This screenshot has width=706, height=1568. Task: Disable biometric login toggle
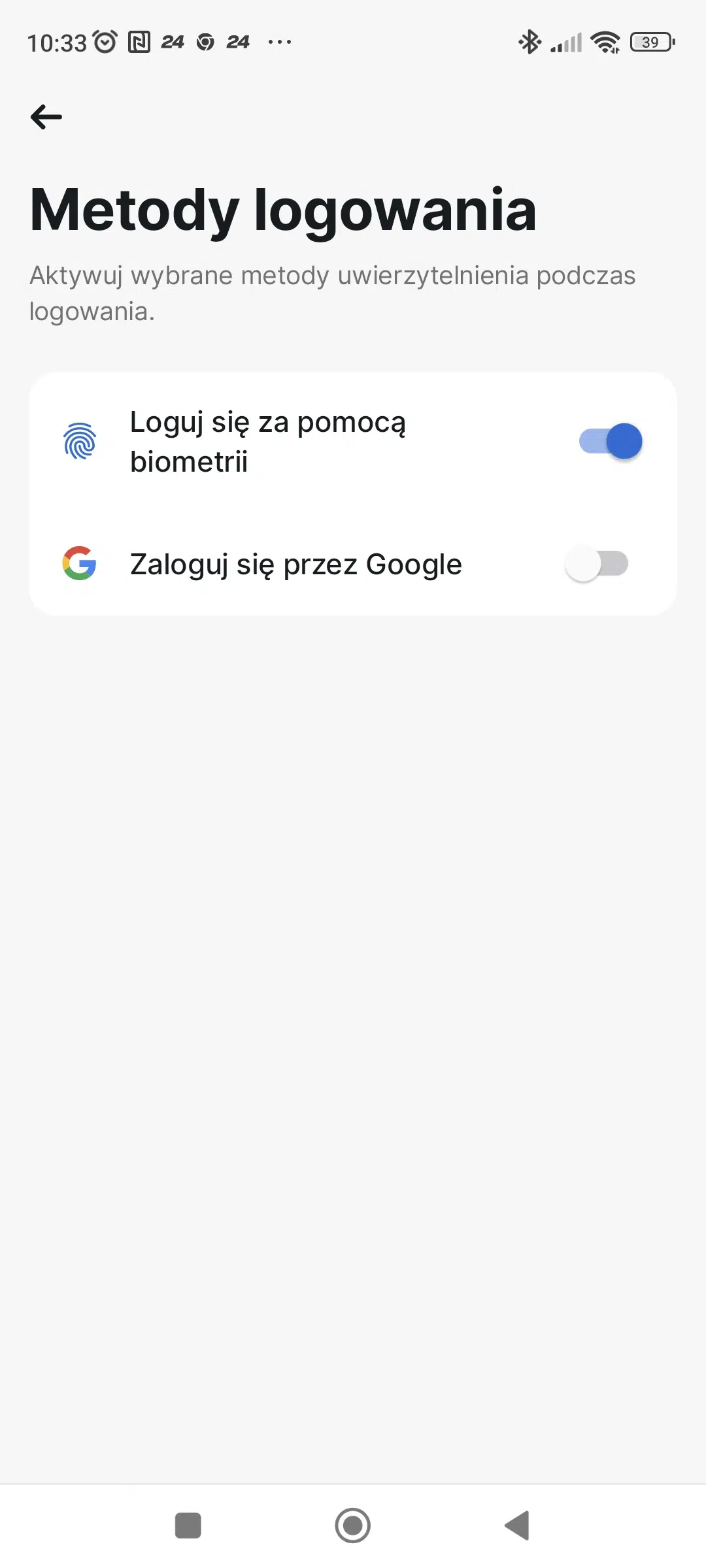tap(611, 441)
